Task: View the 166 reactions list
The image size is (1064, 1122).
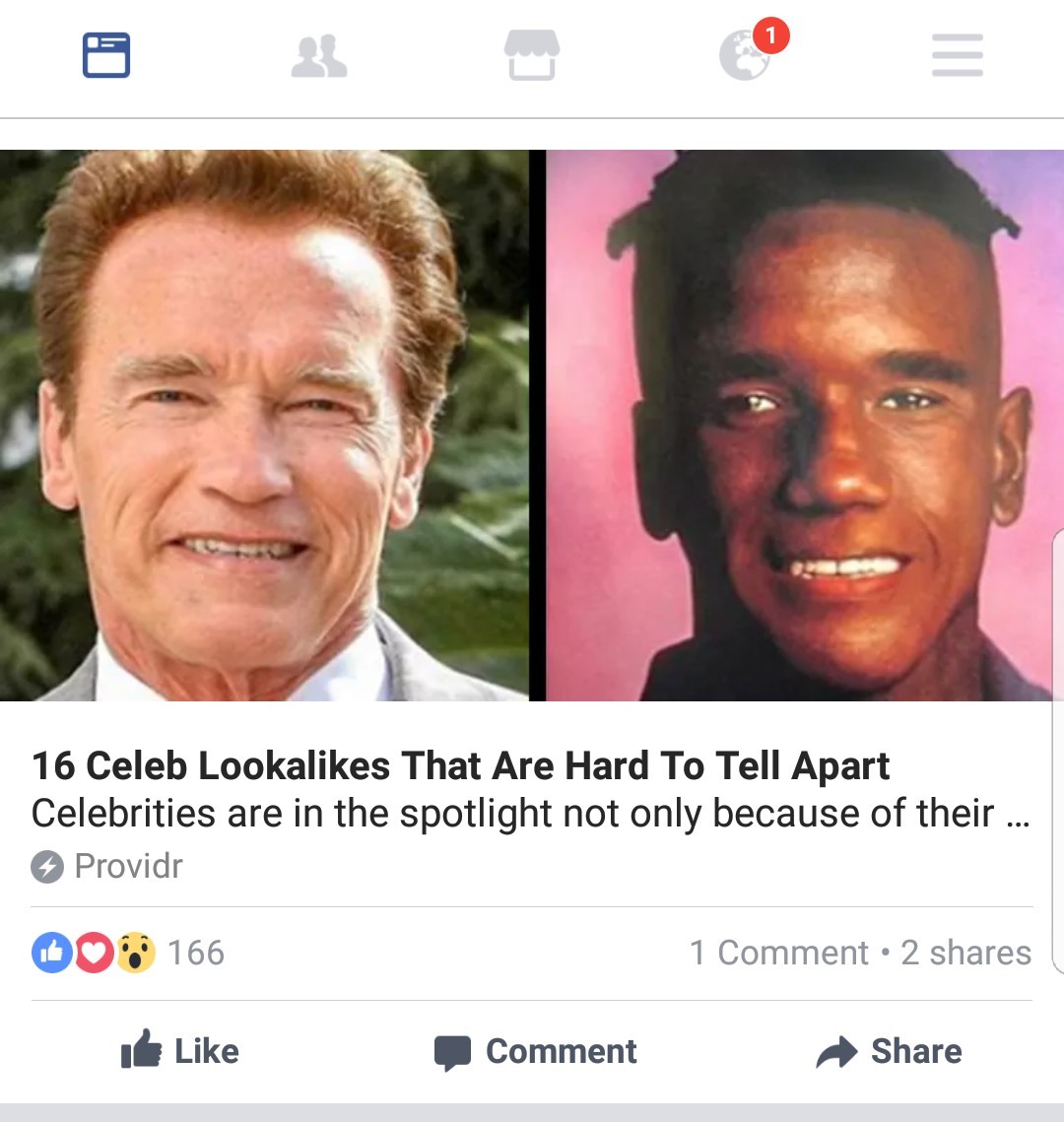Action: click(129, 953)
